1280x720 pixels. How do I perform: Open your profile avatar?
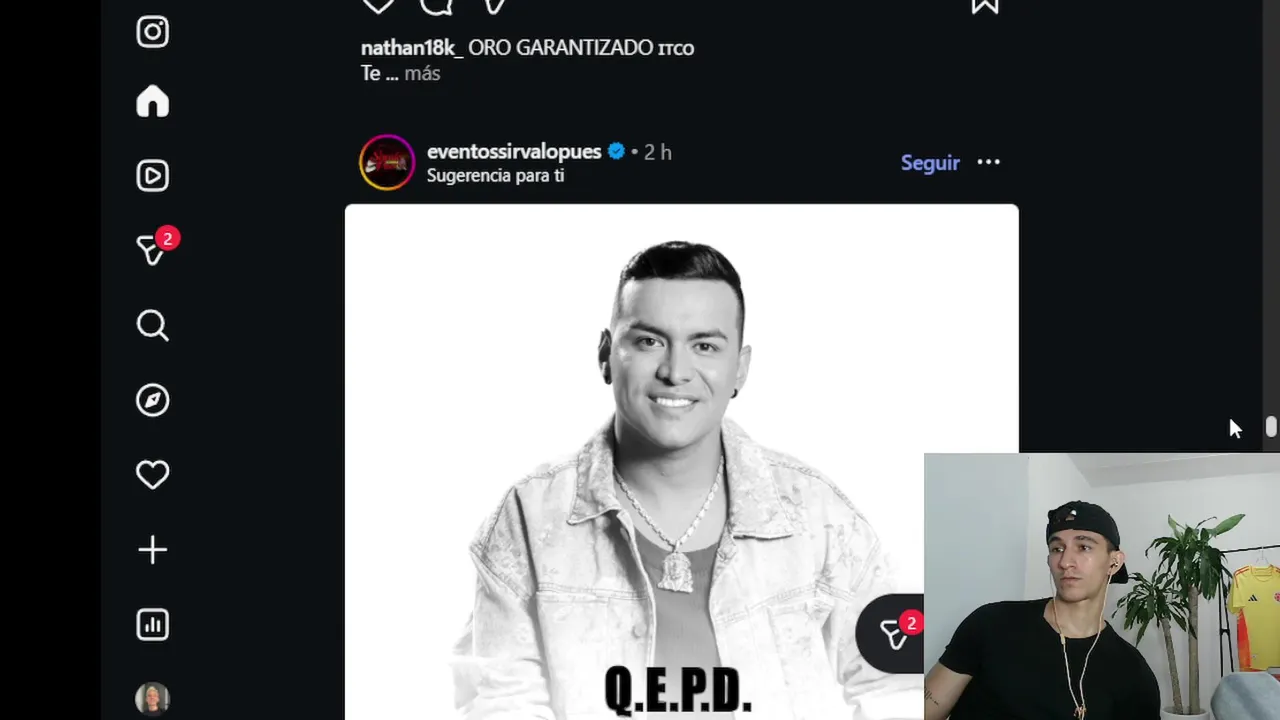pos(152,698)
